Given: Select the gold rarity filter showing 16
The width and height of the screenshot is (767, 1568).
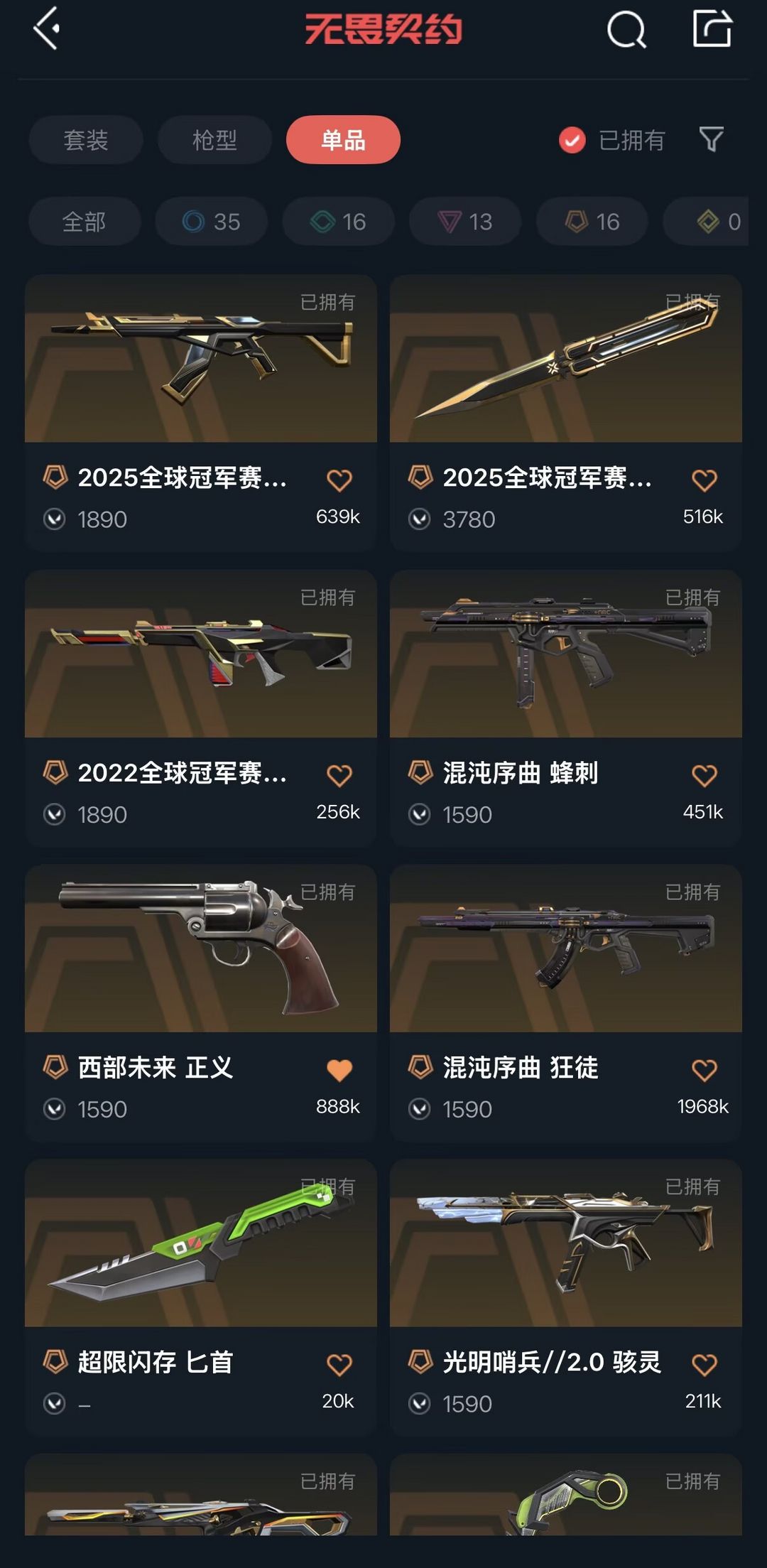Looking at the screenshot, I should click(x=590, y=221).
